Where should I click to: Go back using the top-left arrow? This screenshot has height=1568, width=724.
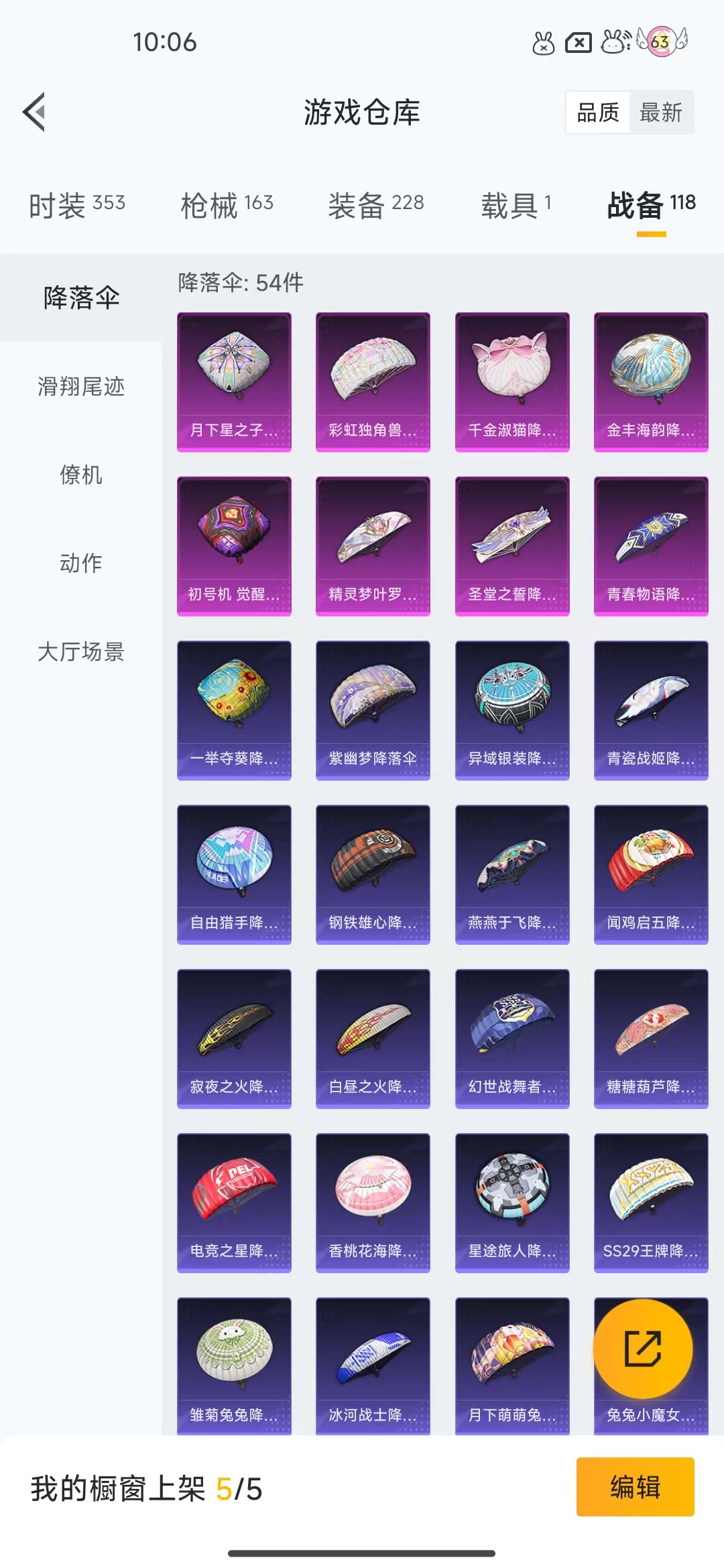coord(34,112)
